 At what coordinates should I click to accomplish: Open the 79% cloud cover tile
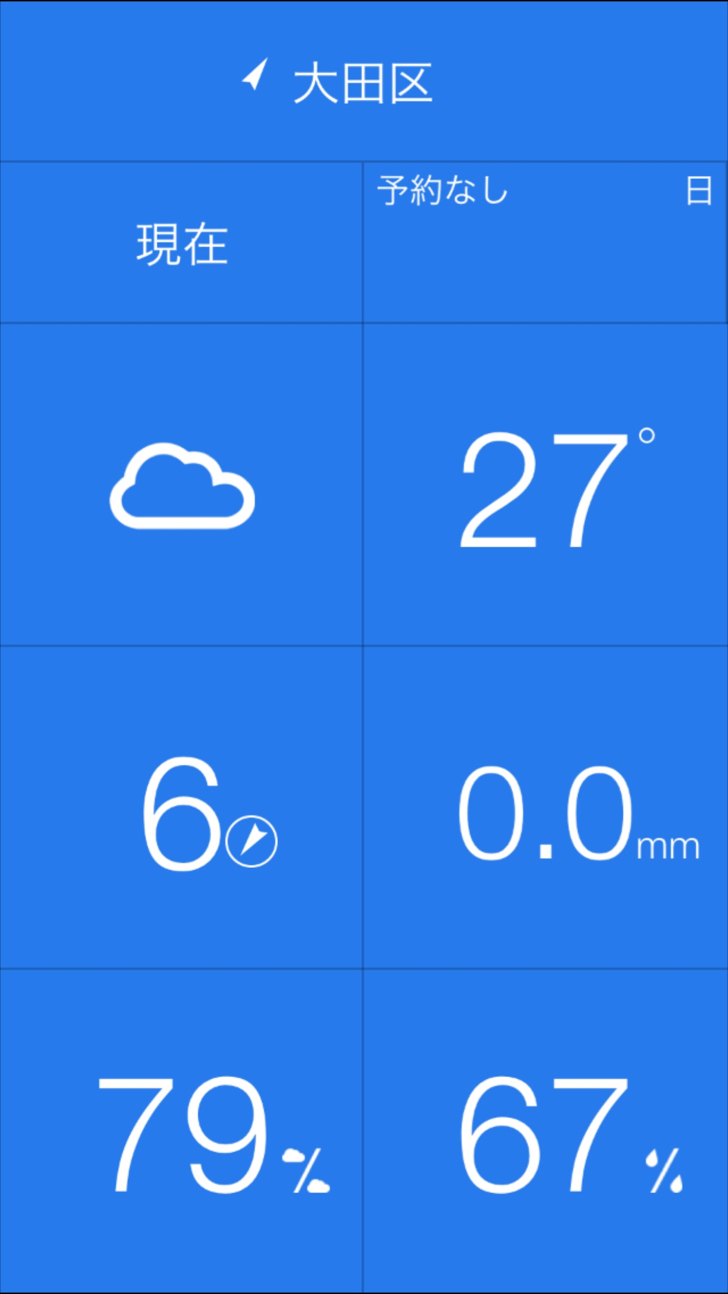coord(181,1131)
